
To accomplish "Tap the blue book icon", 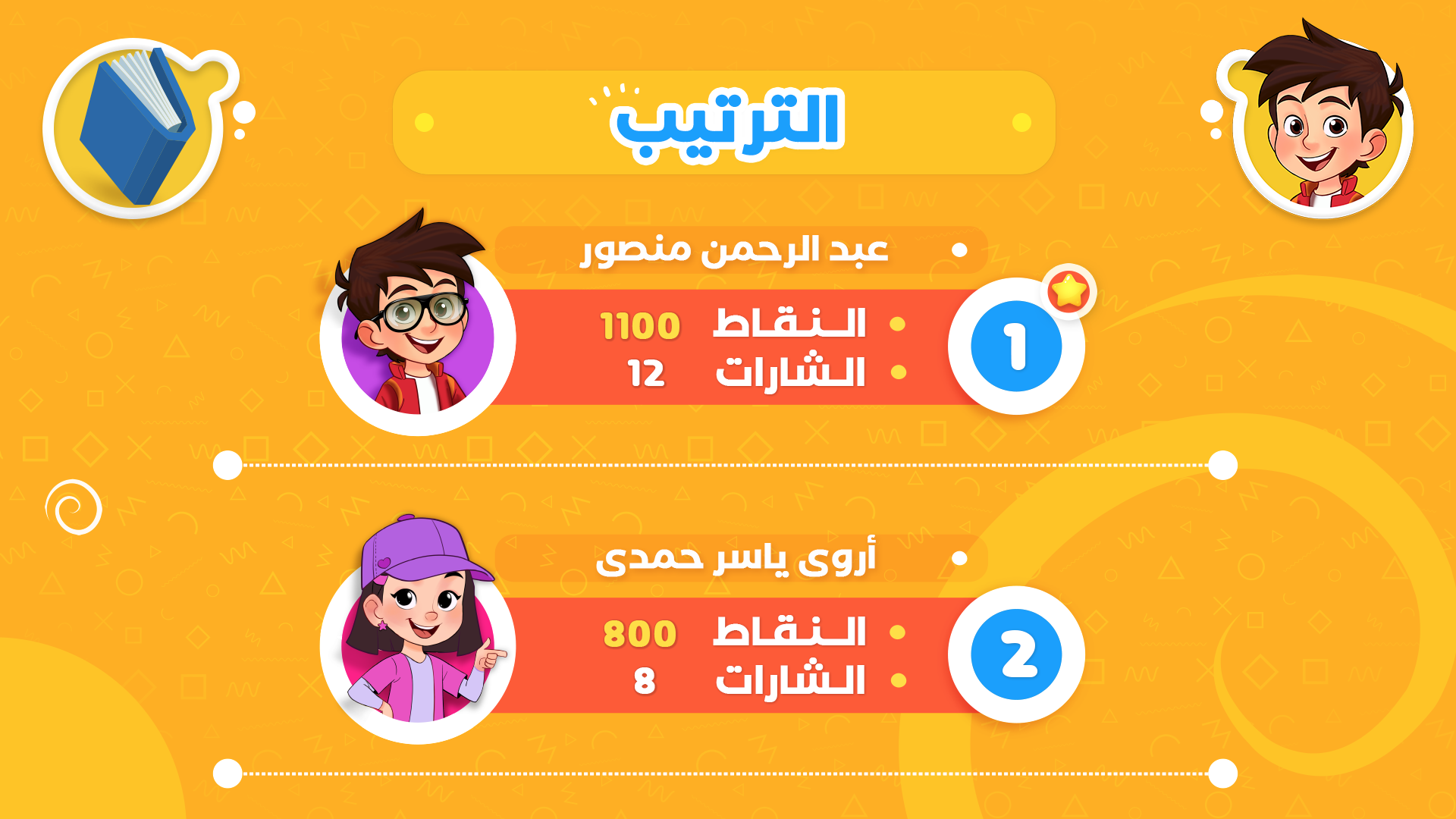I will coord(135,127).
